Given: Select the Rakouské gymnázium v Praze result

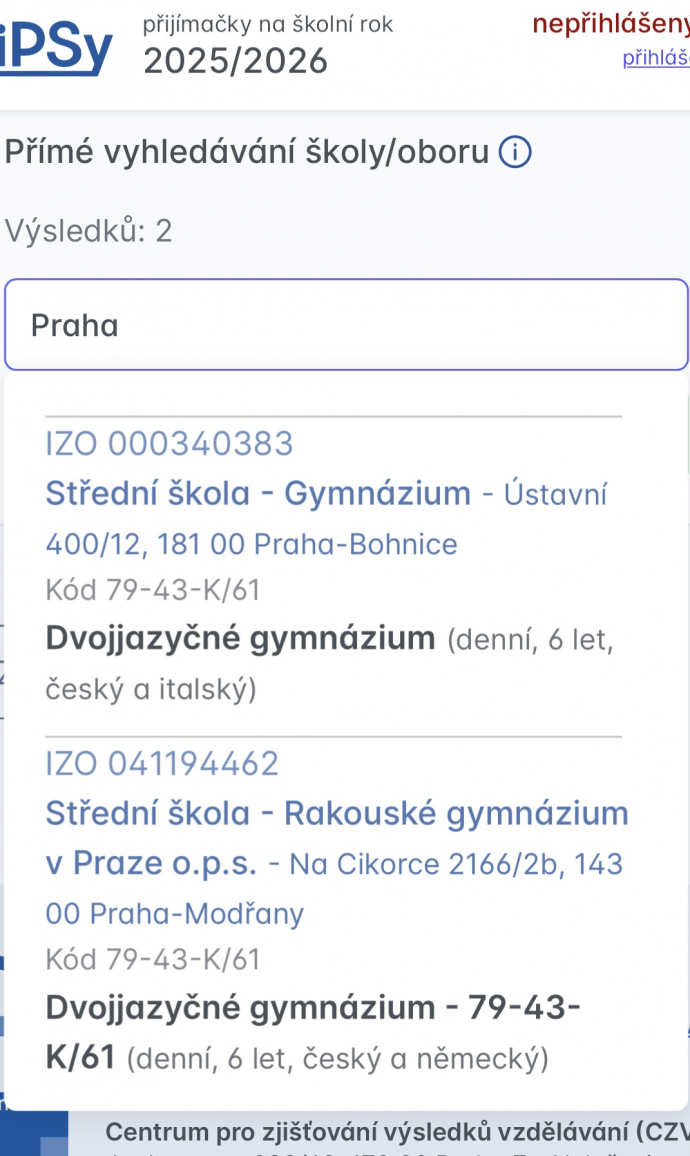Looking at the screenshot, I should pyautogui.click(x=337, y=910).
